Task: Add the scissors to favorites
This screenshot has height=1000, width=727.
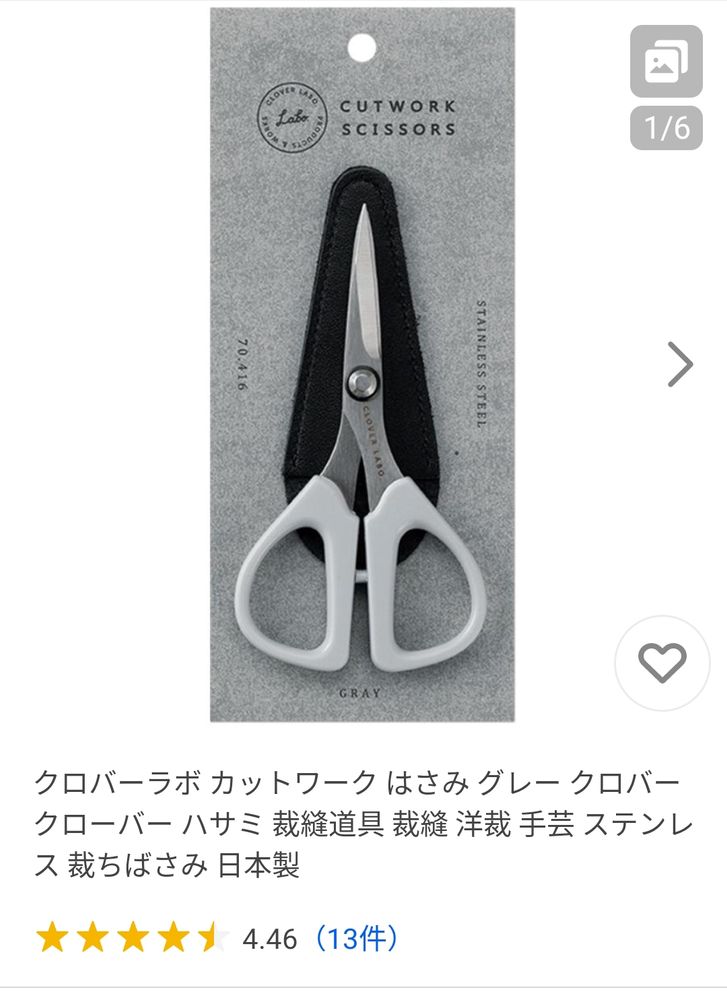Action: (x=662, y=664)
